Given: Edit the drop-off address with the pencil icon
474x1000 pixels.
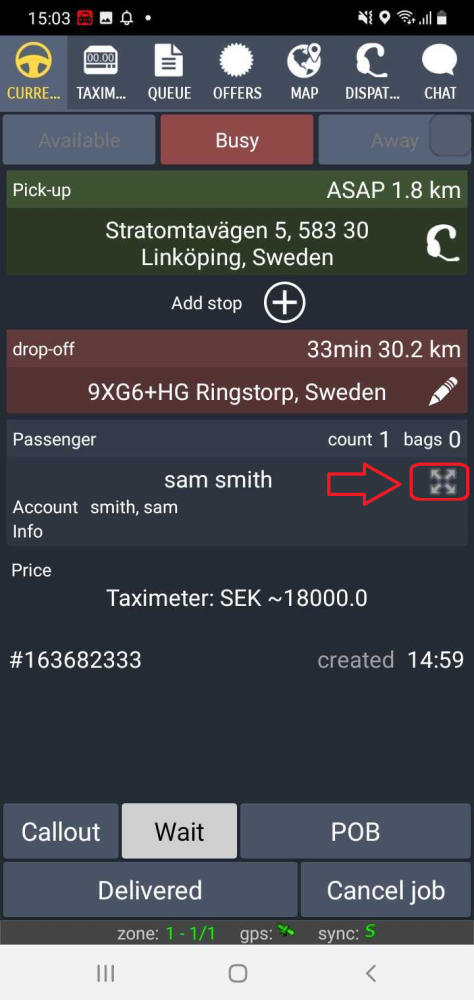Looking at the screenshot, I should 443,392.
